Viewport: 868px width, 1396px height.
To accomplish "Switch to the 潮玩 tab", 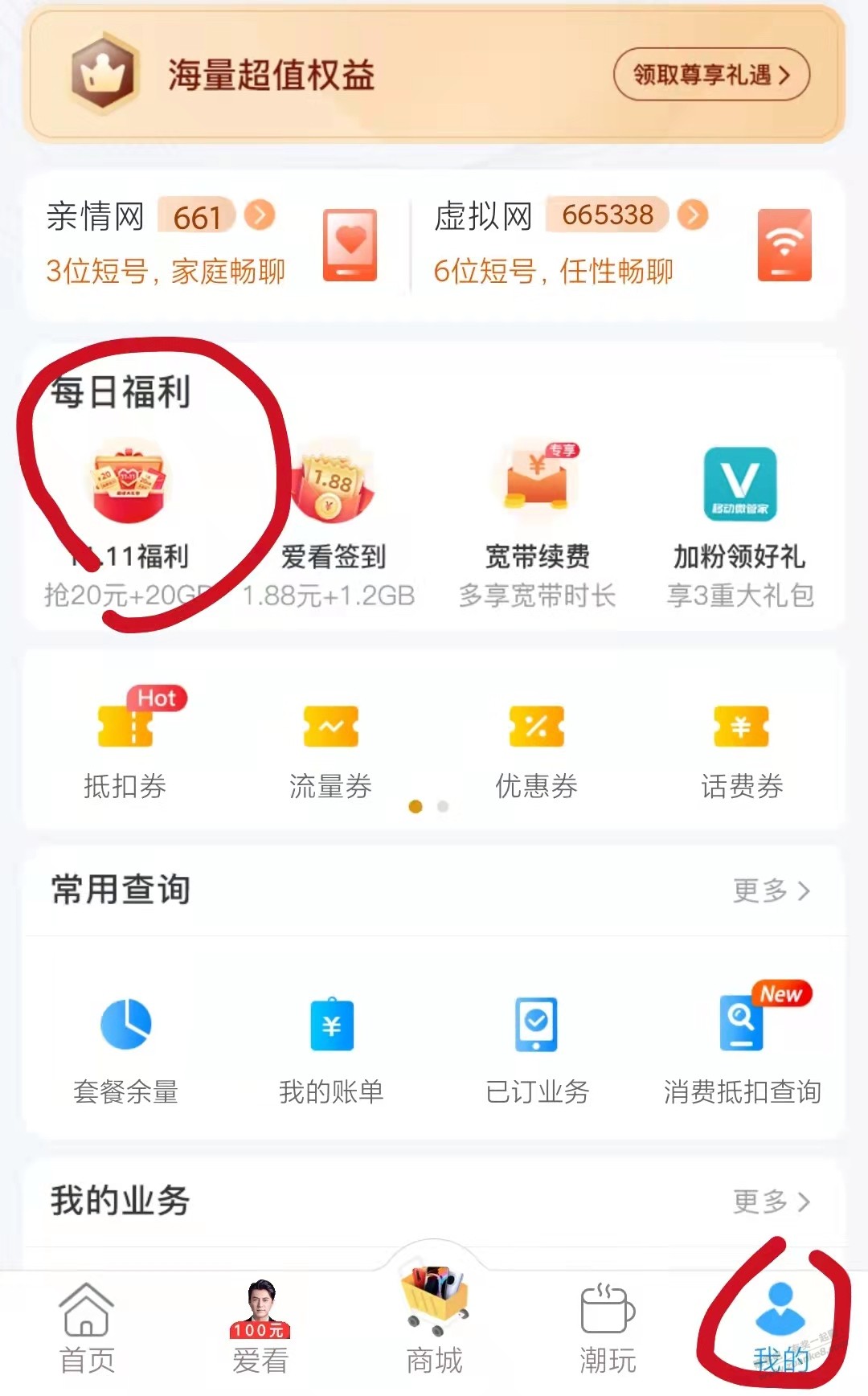I will 608,1328.
